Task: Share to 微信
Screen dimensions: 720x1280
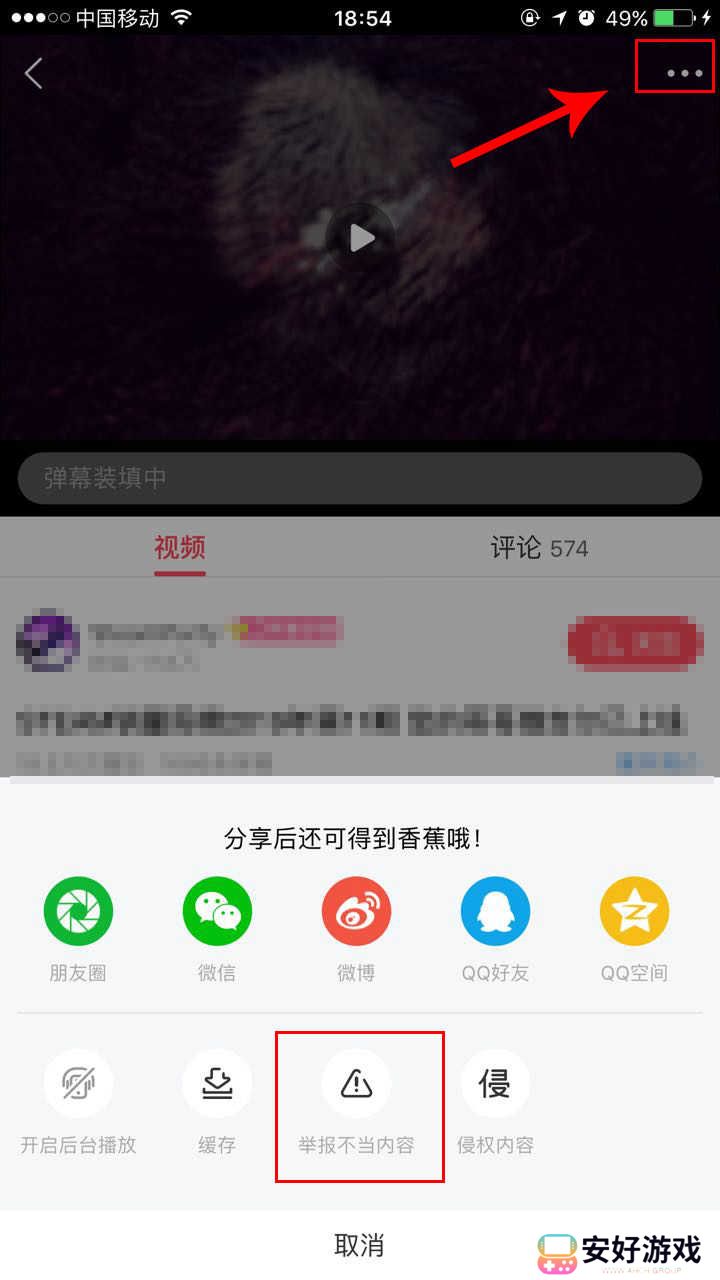Action: coord(217,912)
